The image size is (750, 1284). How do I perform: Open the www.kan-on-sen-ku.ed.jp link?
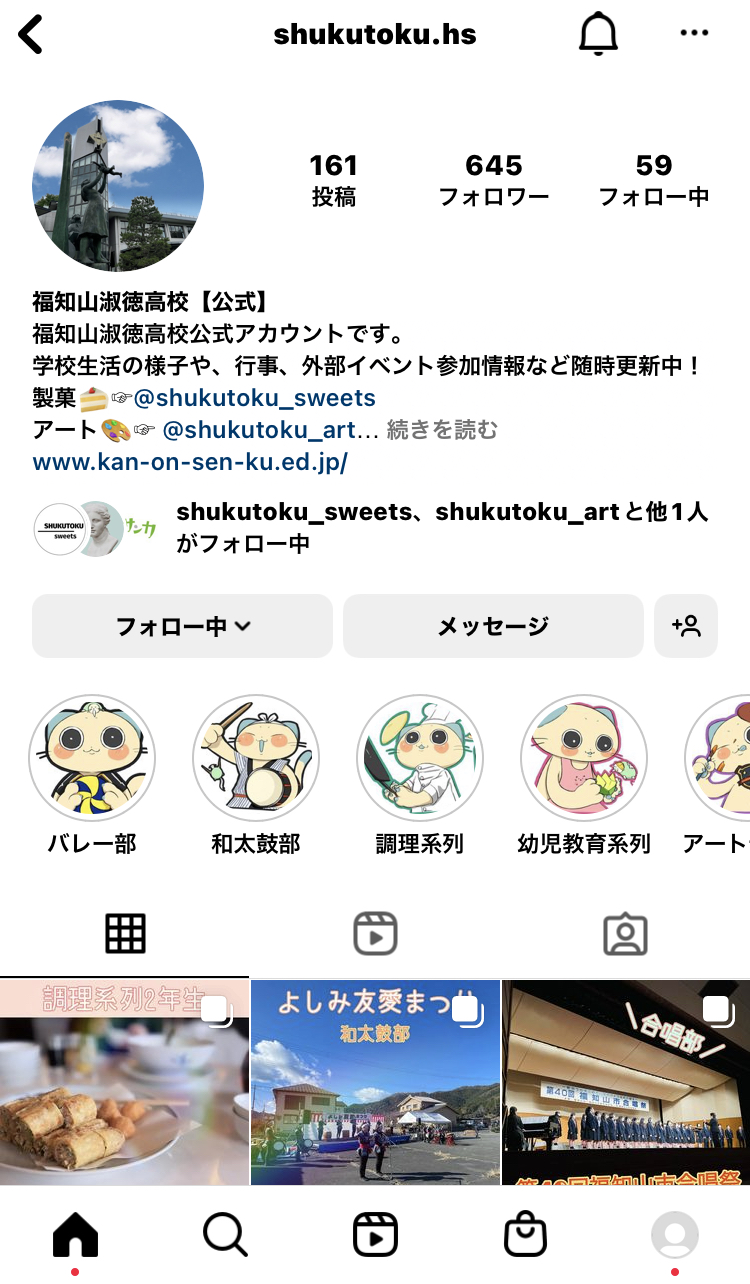(190, 462)
